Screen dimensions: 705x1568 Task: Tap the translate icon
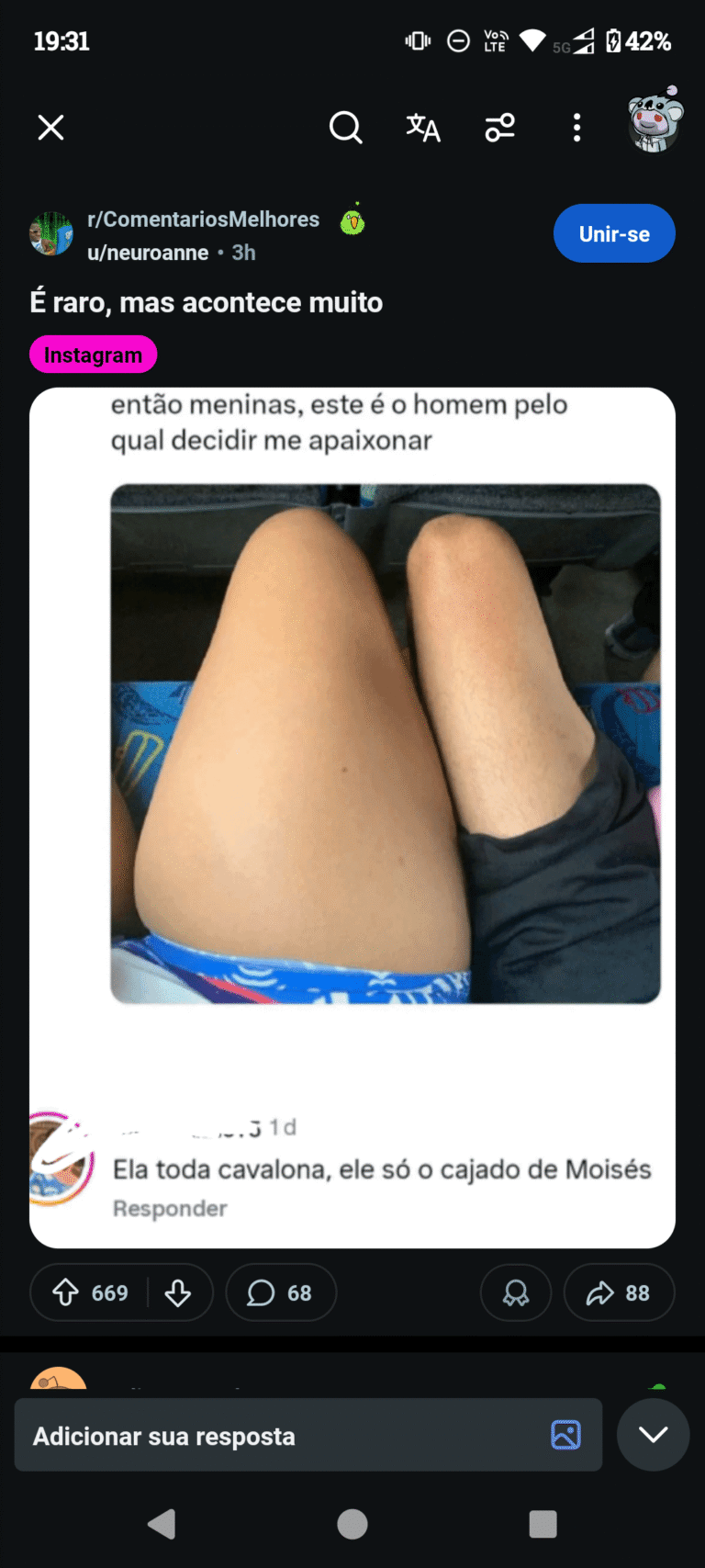point(423,127)
